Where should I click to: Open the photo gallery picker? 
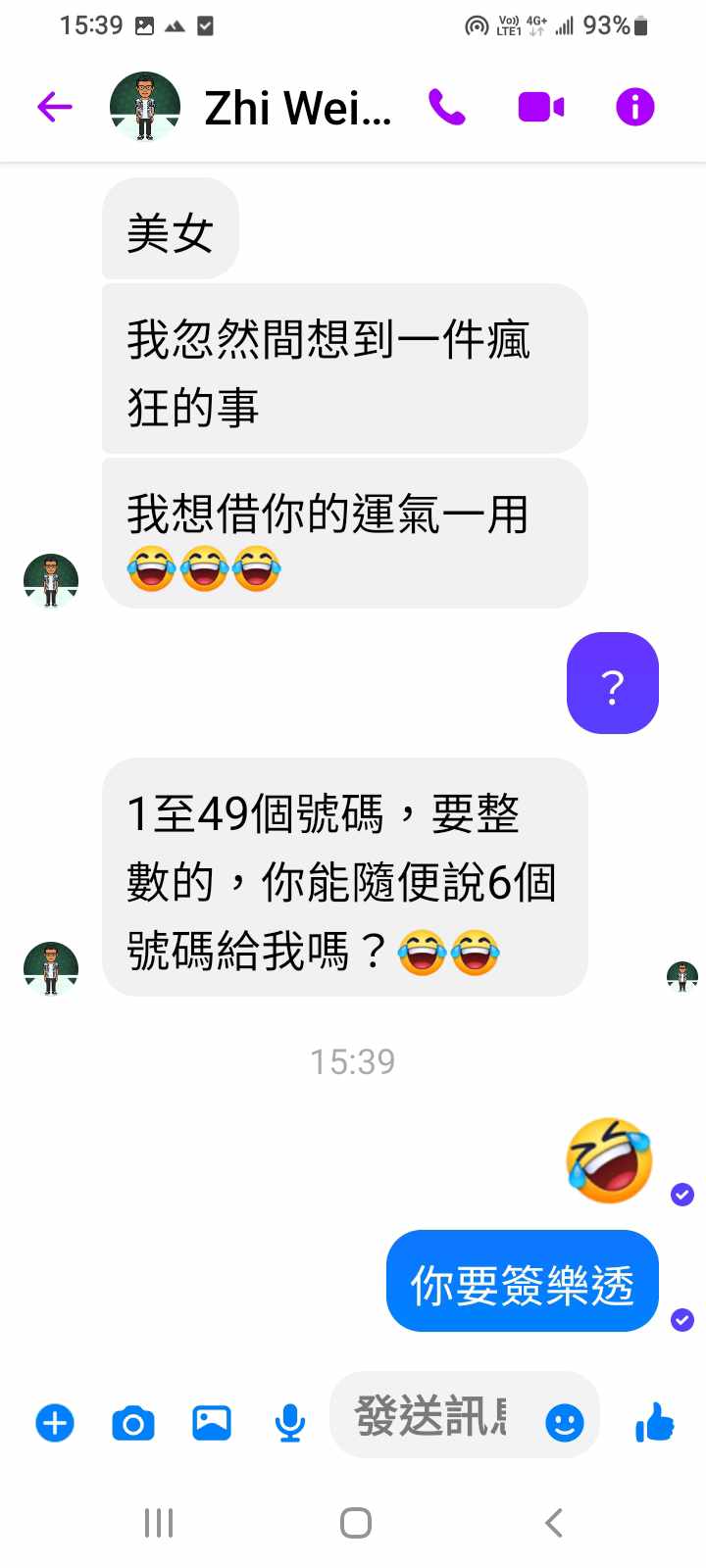tap(212, 1422)
